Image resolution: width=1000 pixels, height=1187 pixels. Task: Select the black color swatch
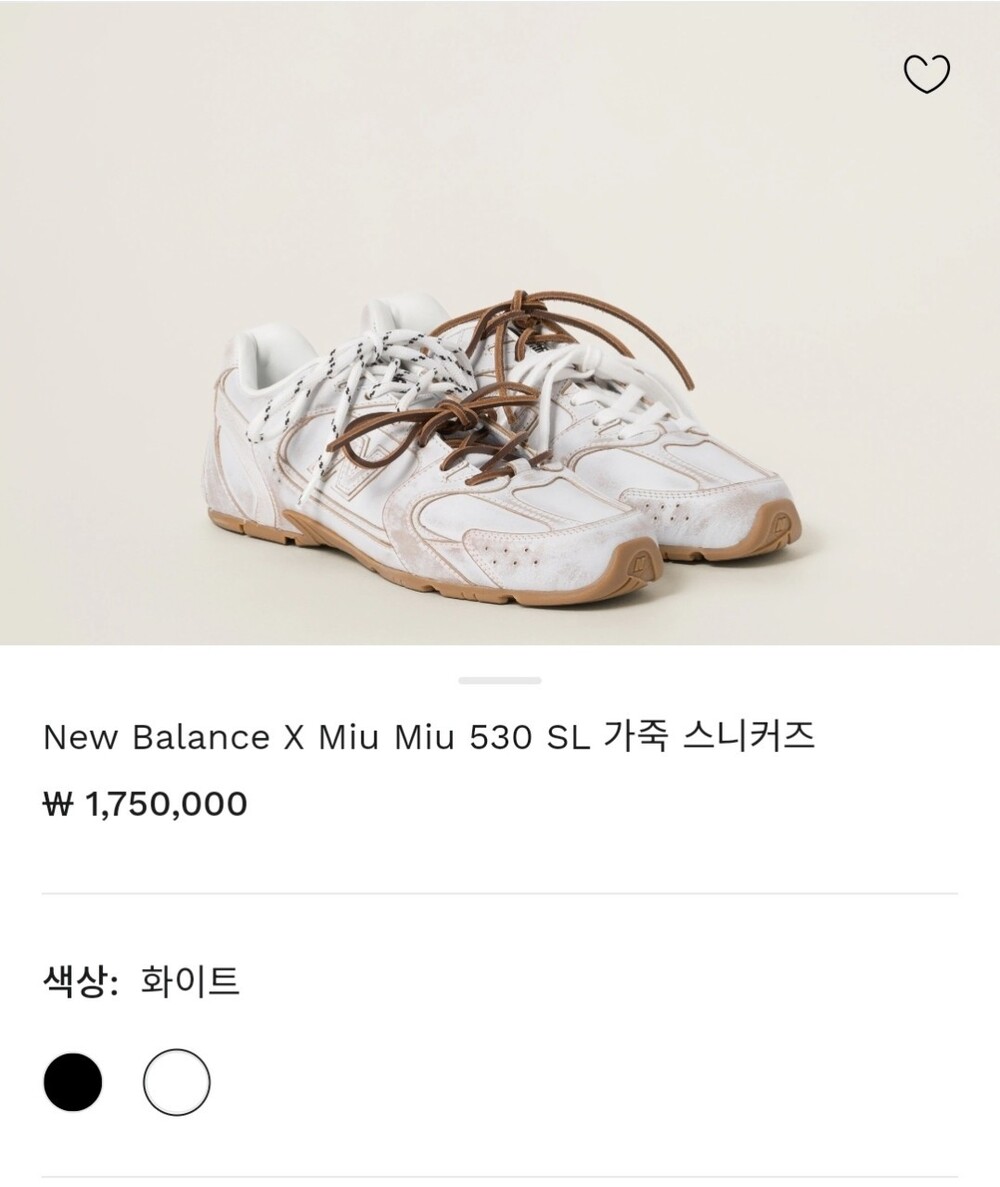[x=73, y=1082]
